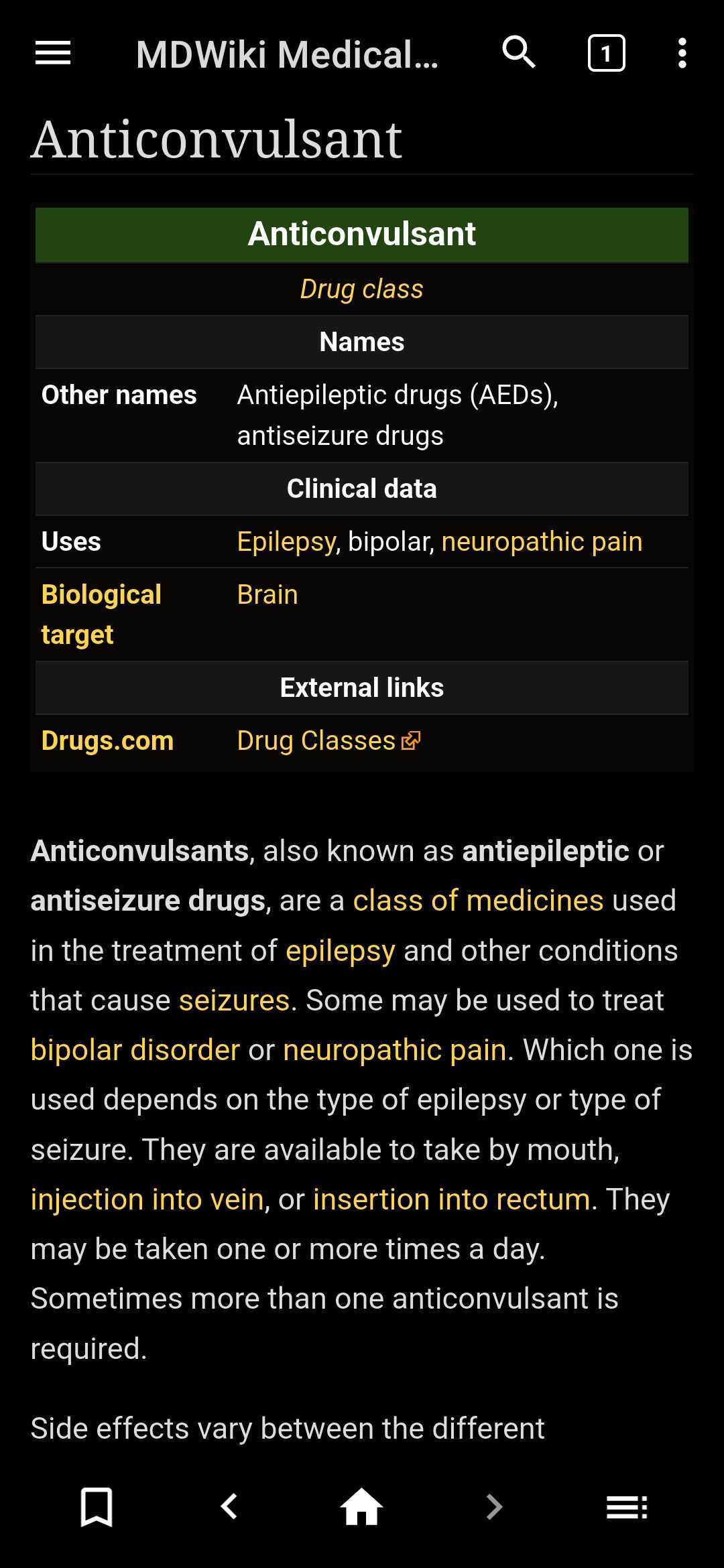
Task: Open the three-dot overflow menu
Action: tap(681, 54)
